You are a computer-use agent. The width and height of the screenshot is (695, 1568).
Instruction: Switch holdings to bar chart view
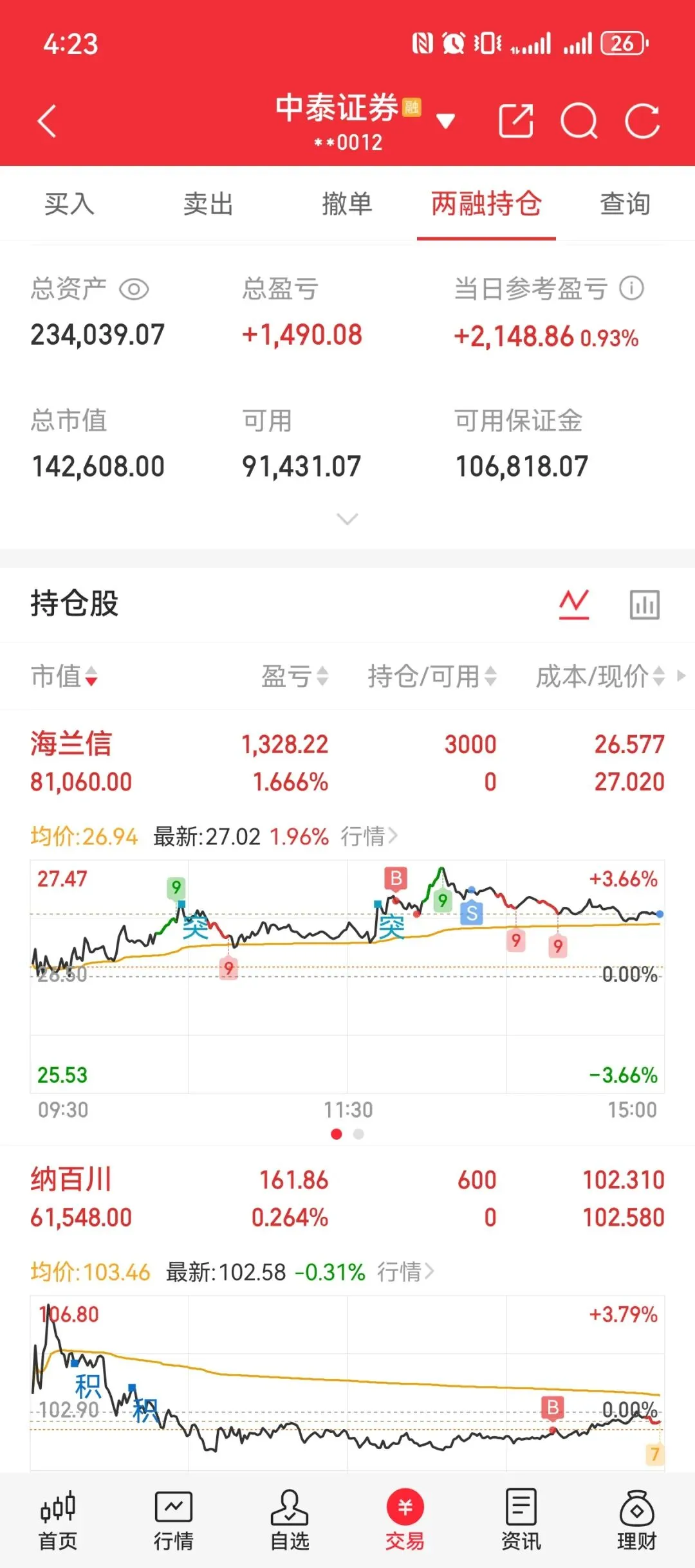tap(645, 605)
